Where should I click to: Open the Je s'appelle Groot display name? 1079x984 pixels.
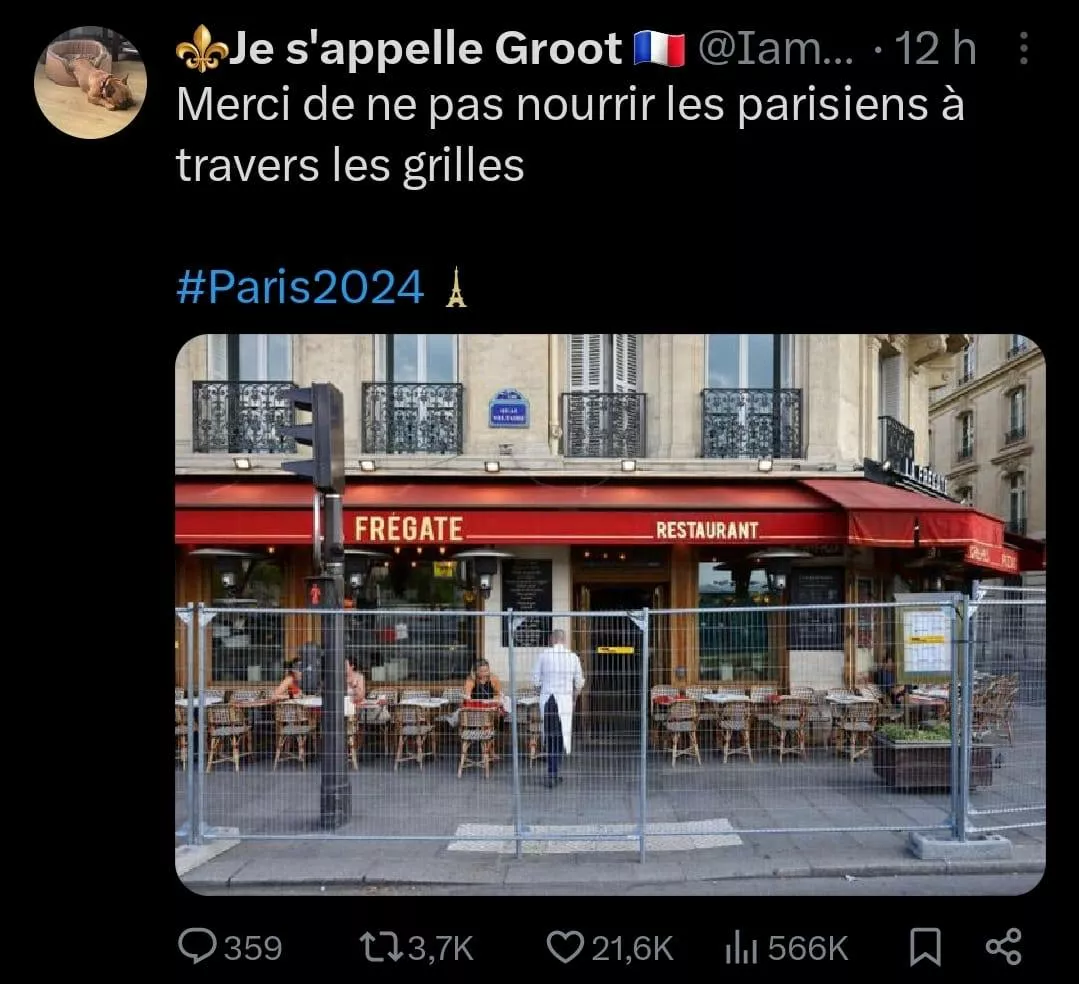coord(425,49)
